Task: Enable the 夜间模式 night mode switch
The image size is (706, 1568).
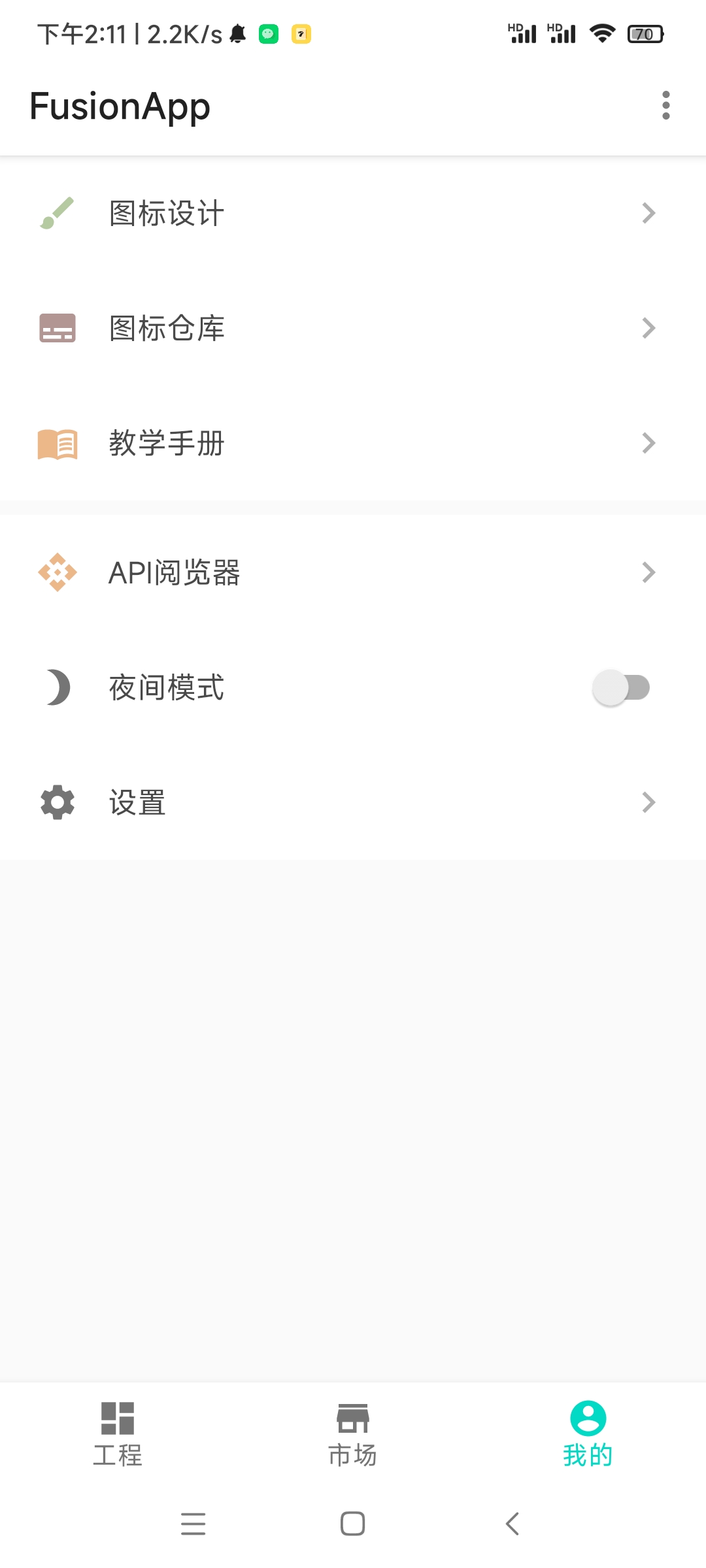Action: pyautogui.click(x=620, y=687)
